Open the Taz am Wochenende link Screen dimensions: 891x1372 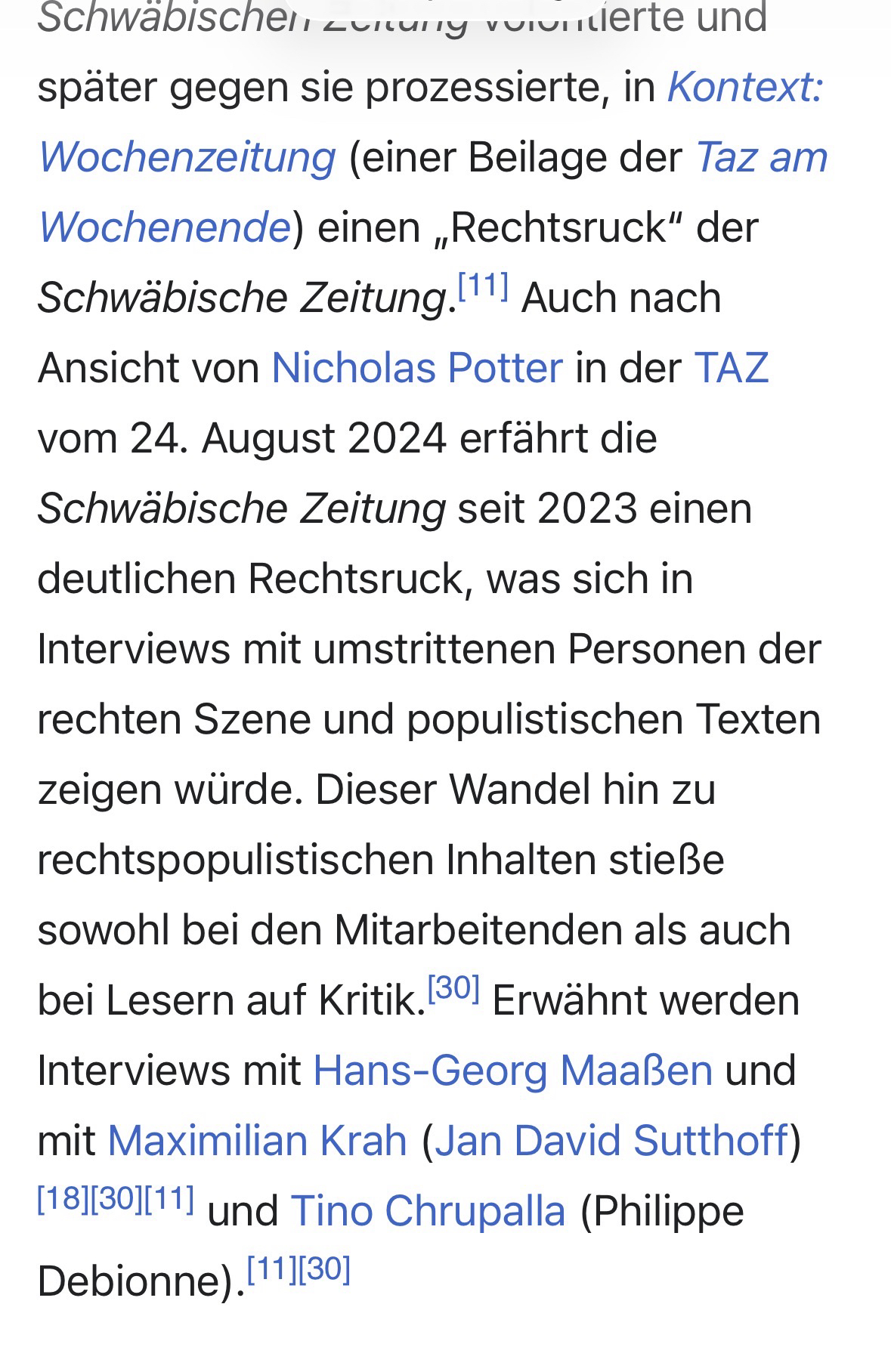pos(760,158)
